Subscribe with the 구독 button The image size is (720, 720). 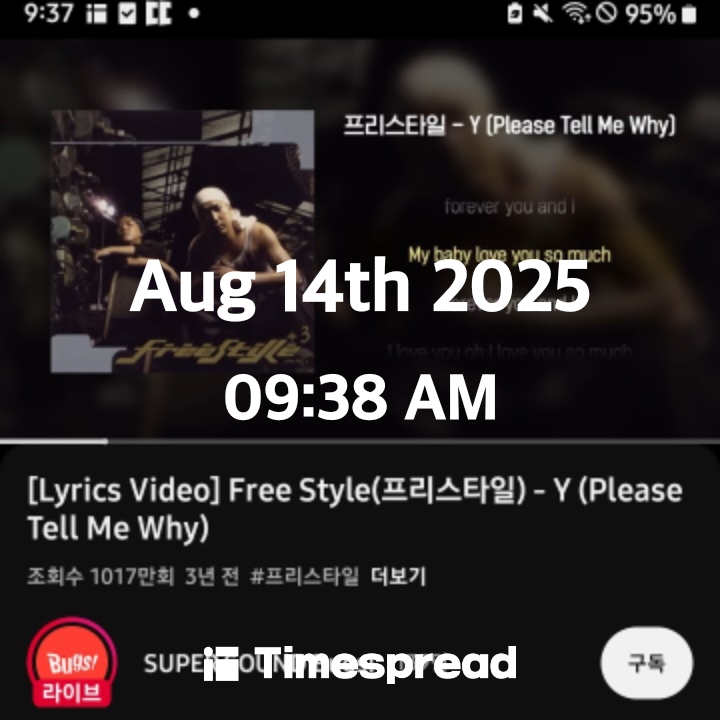pos(646,663)
